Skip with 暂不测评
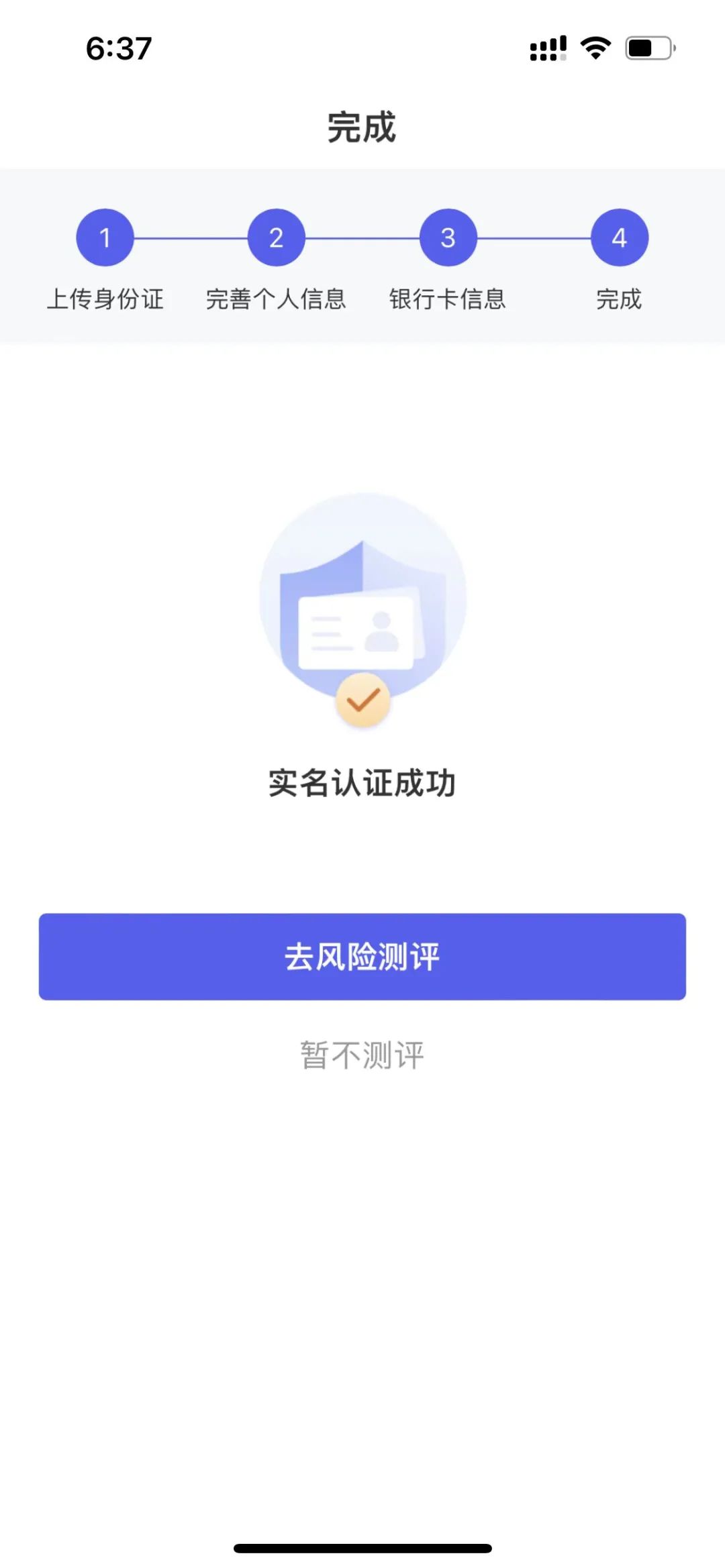The height and width of the screenshot is (1568, 725). pos(362,1055)
